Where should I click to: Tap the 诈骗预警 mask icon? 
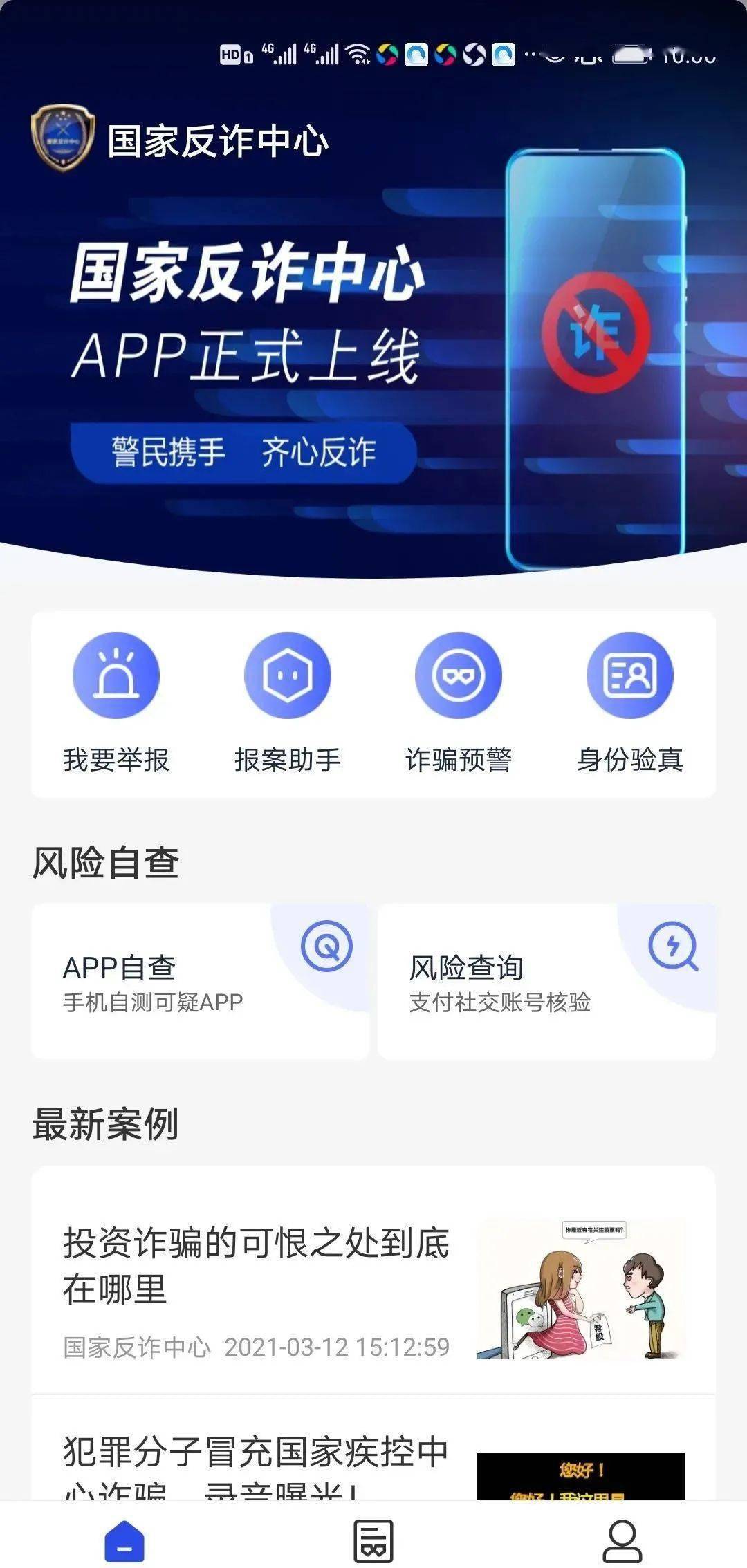click(x=460, y=676)
